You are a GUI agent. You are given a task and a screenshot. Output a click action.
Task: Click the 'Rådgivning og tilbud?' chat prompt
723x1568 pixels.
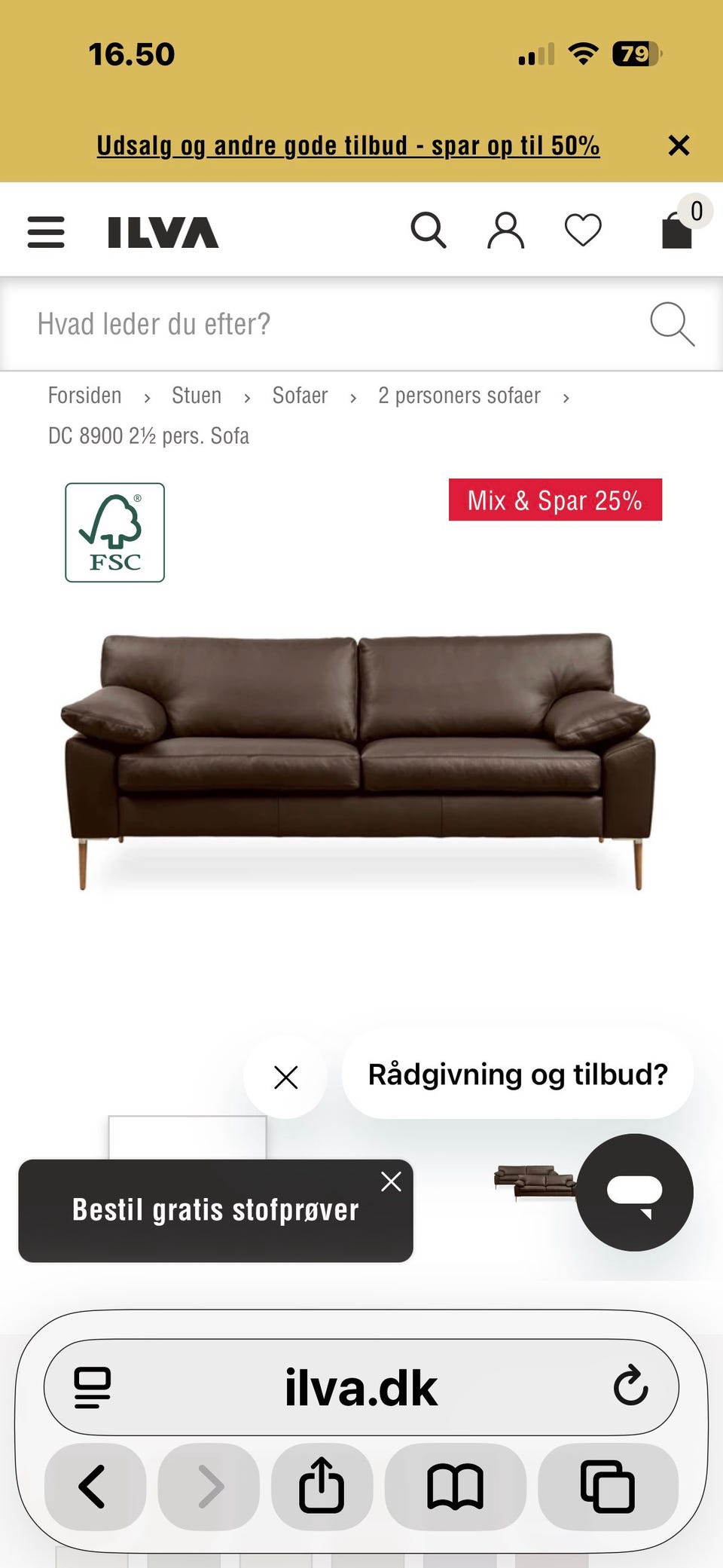point(517,1075)
